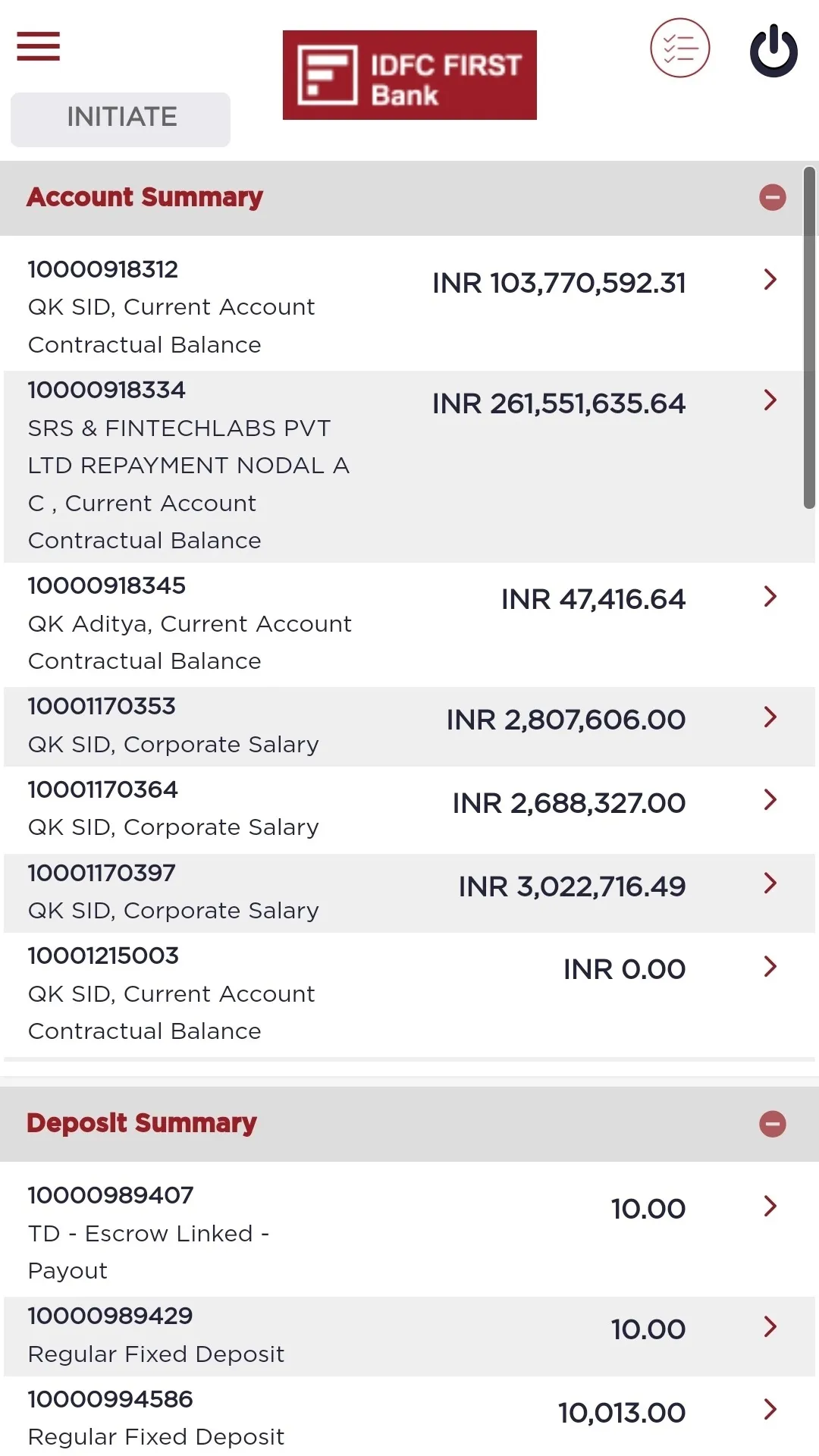Expand account 10000918312 details
819x1456 pixels.
coord(770,280)
